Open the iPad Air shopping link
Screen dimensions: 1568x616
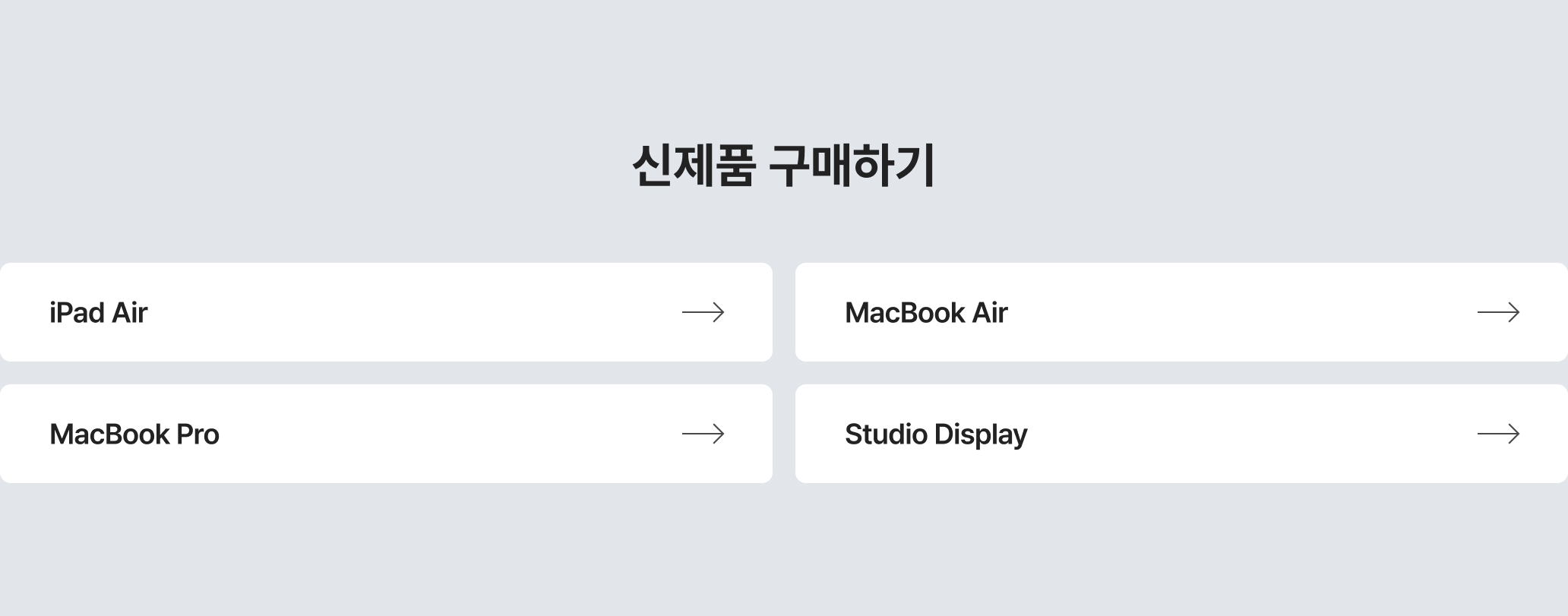(386, 312)
